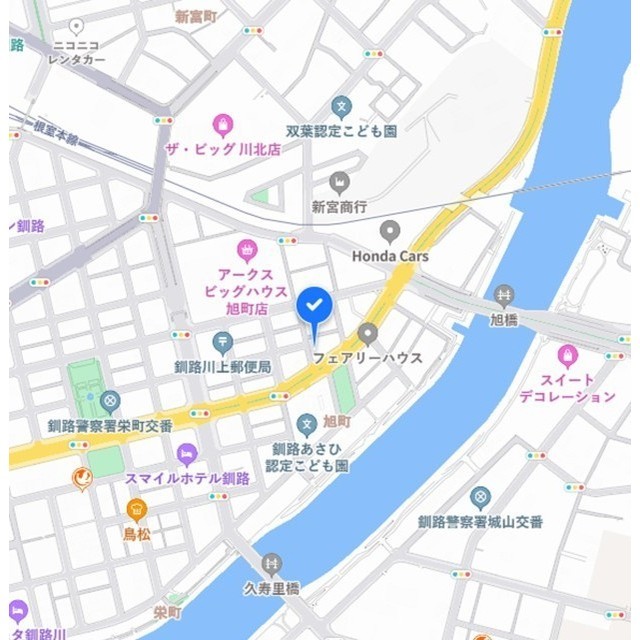Select the 新宮商行 business marker
This screenshot has width=640, height=640.
340,183
